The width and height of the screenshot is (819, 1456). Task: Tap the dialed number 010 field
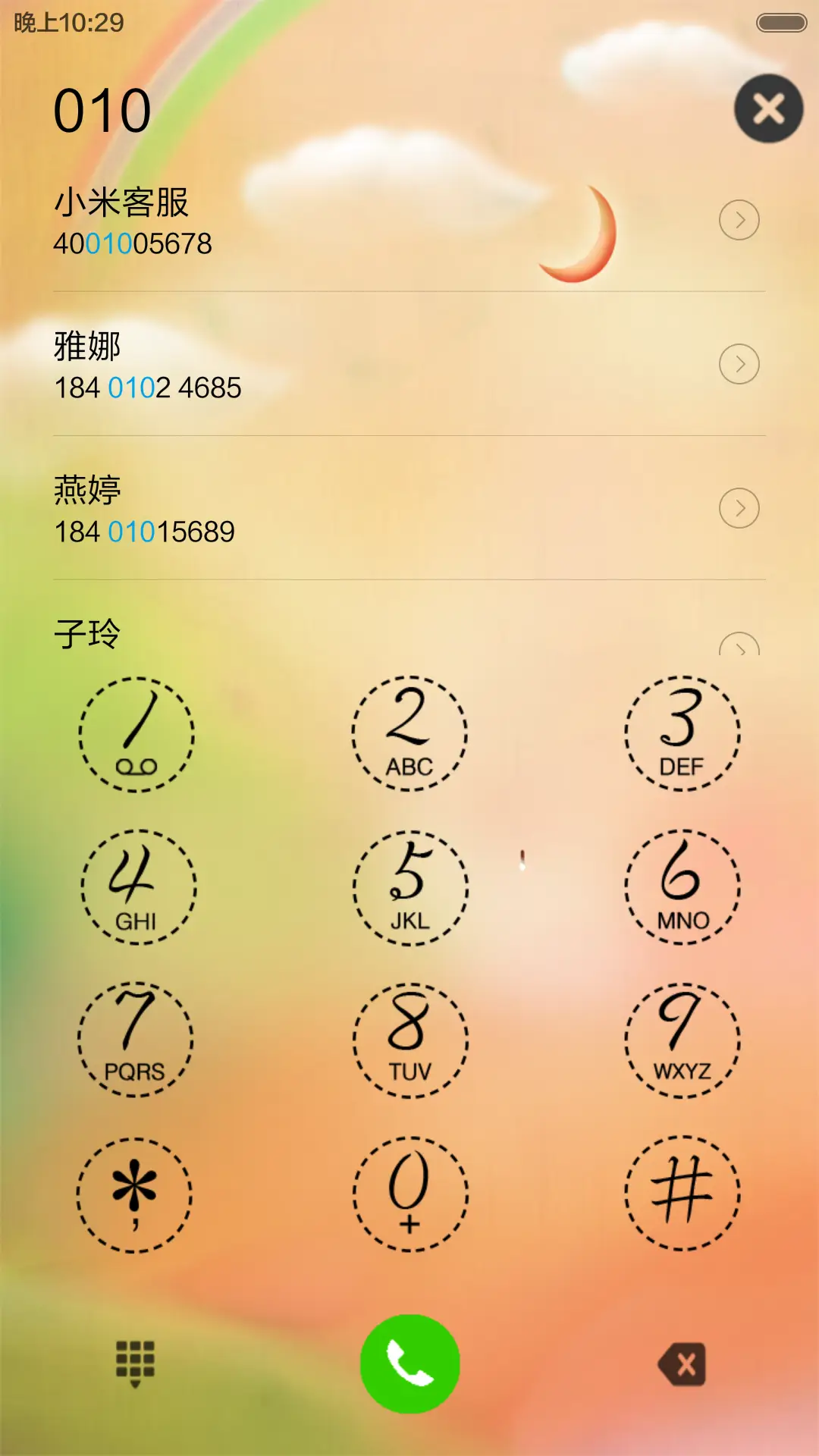[x=102, y=110]
